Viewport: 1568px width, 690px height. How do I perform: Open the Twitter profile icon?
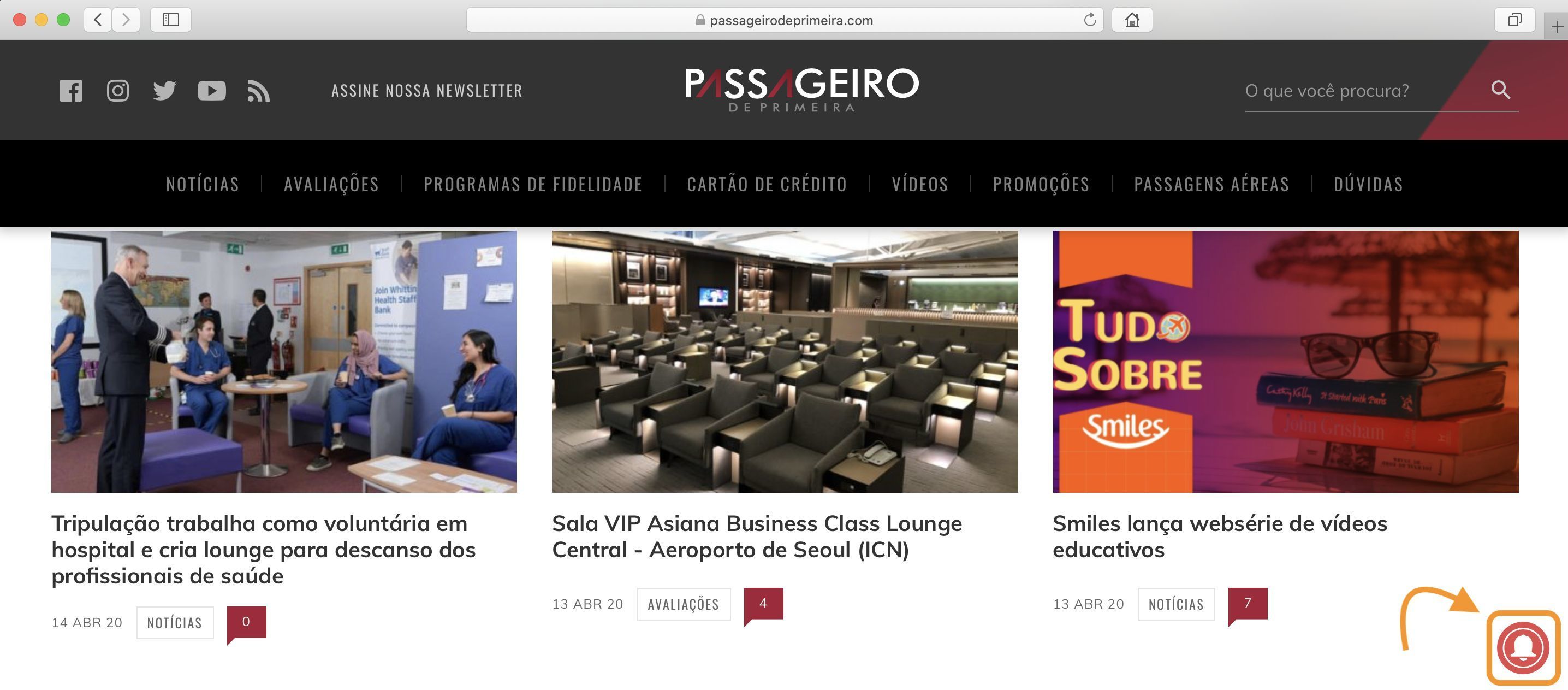pos(164,91)
